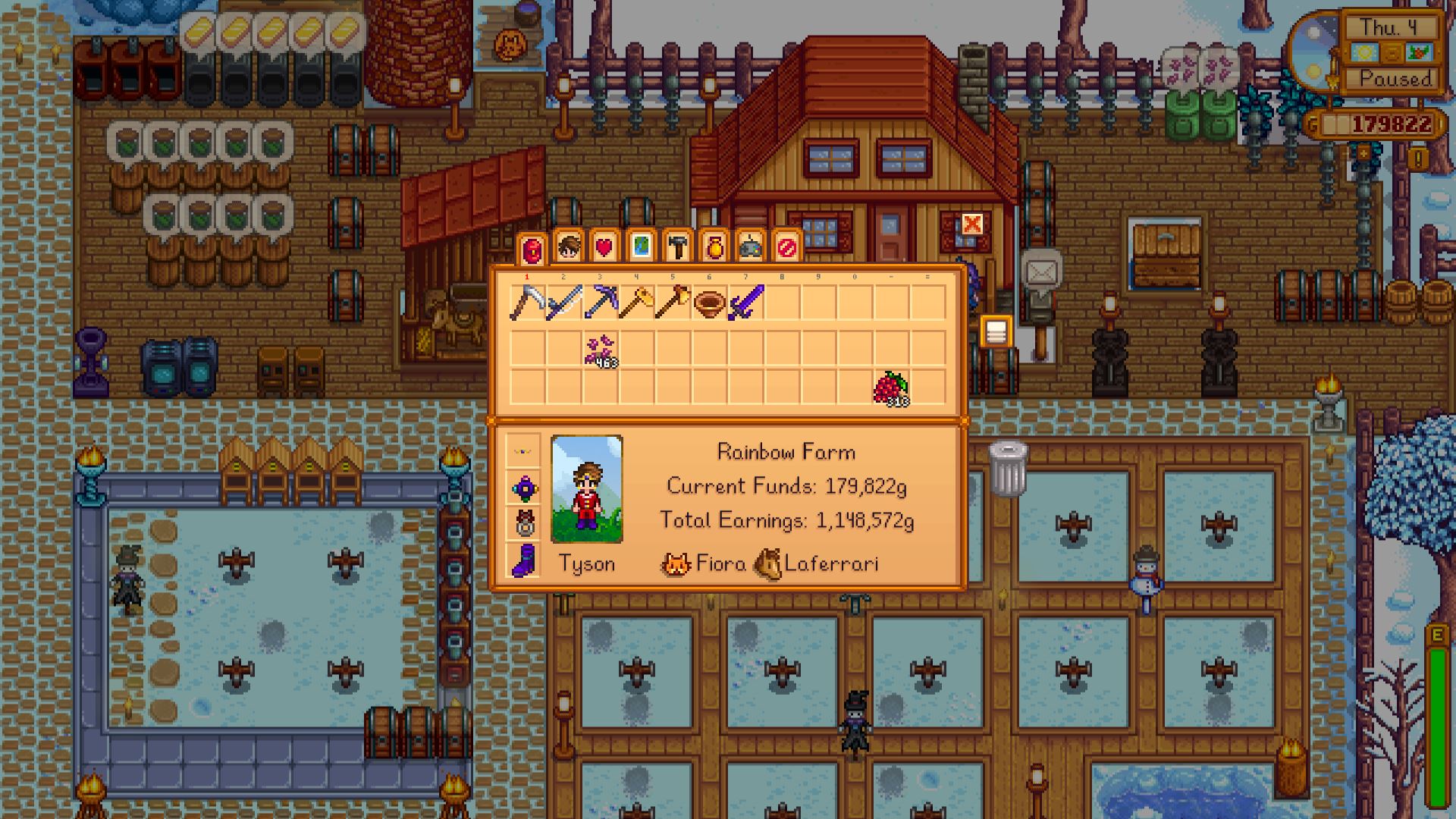1456x819 pixels.
Task: Select the red berries stack of 313
Action: pyautogui.click(x=891, y=388)
